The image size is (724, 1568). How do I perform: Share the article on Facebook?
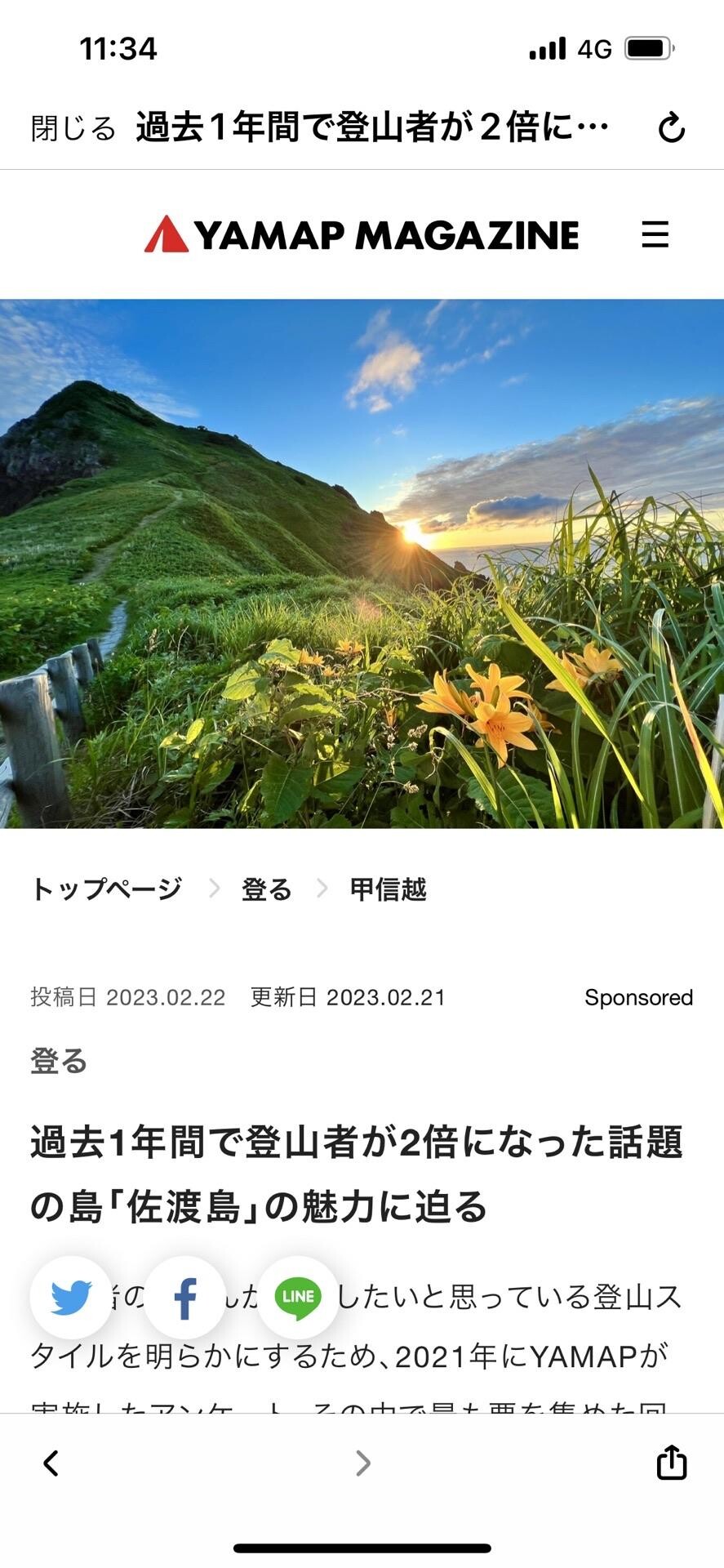point(185,1296)
